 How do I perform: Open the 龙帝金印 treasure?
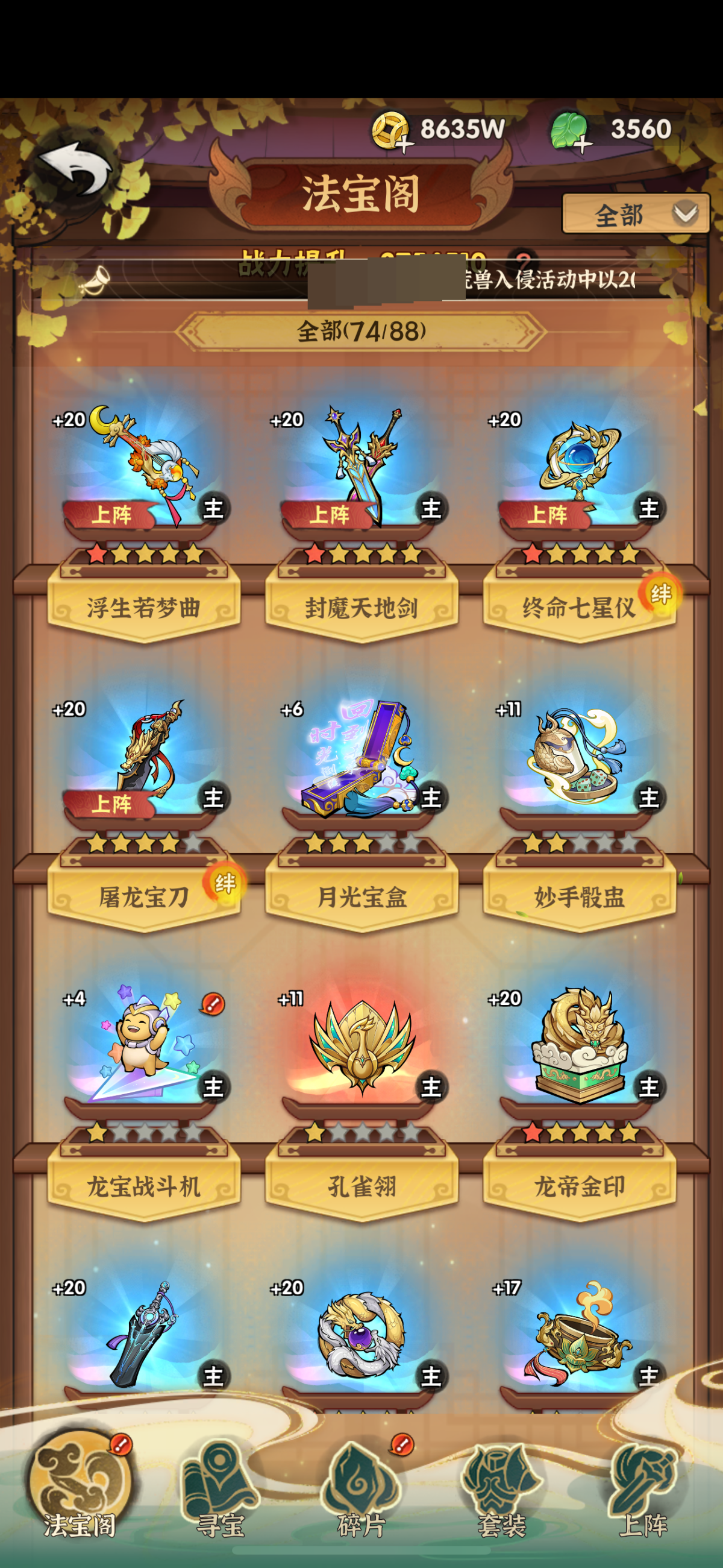pyautogui.click(x=579, y=1047)
